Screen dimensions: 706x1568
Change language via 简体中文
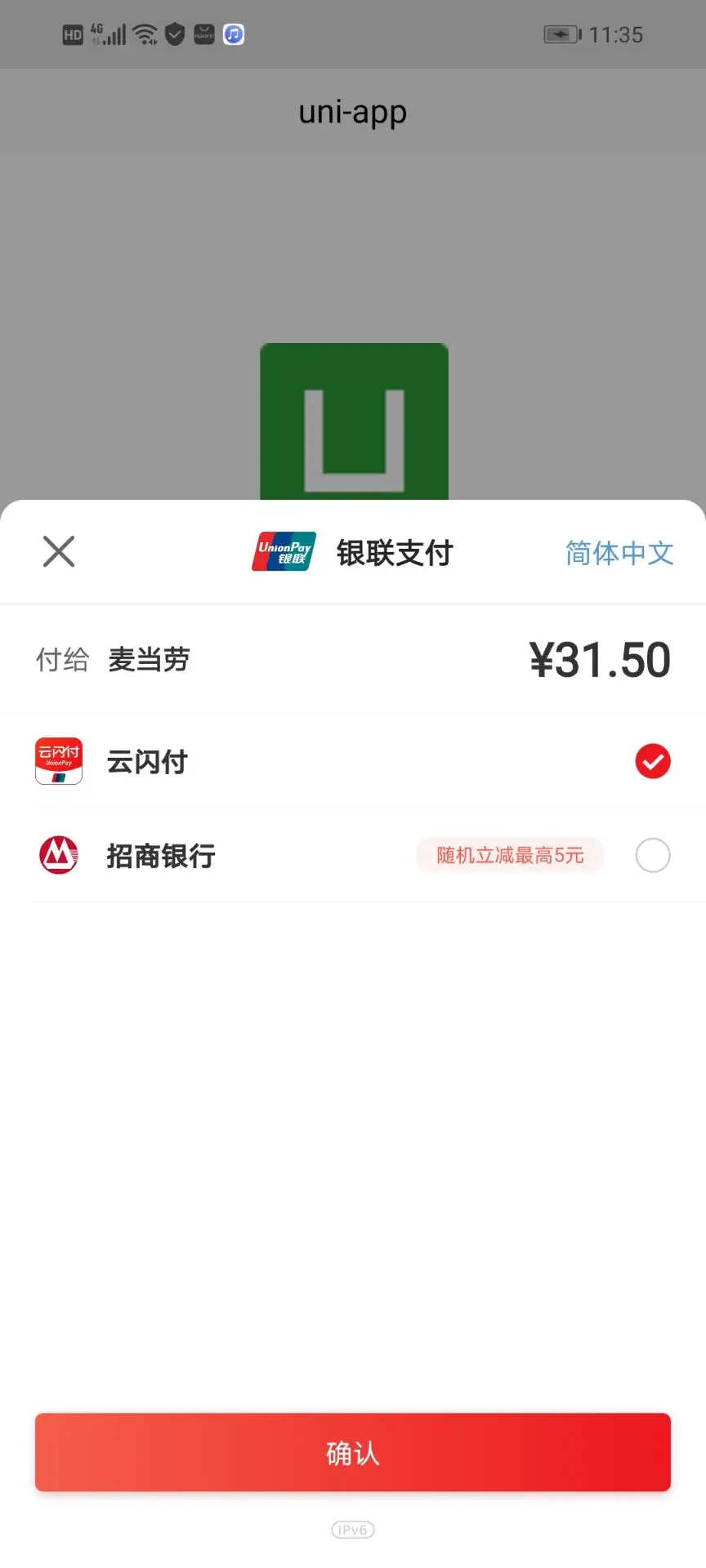click(x=619, y=553)
